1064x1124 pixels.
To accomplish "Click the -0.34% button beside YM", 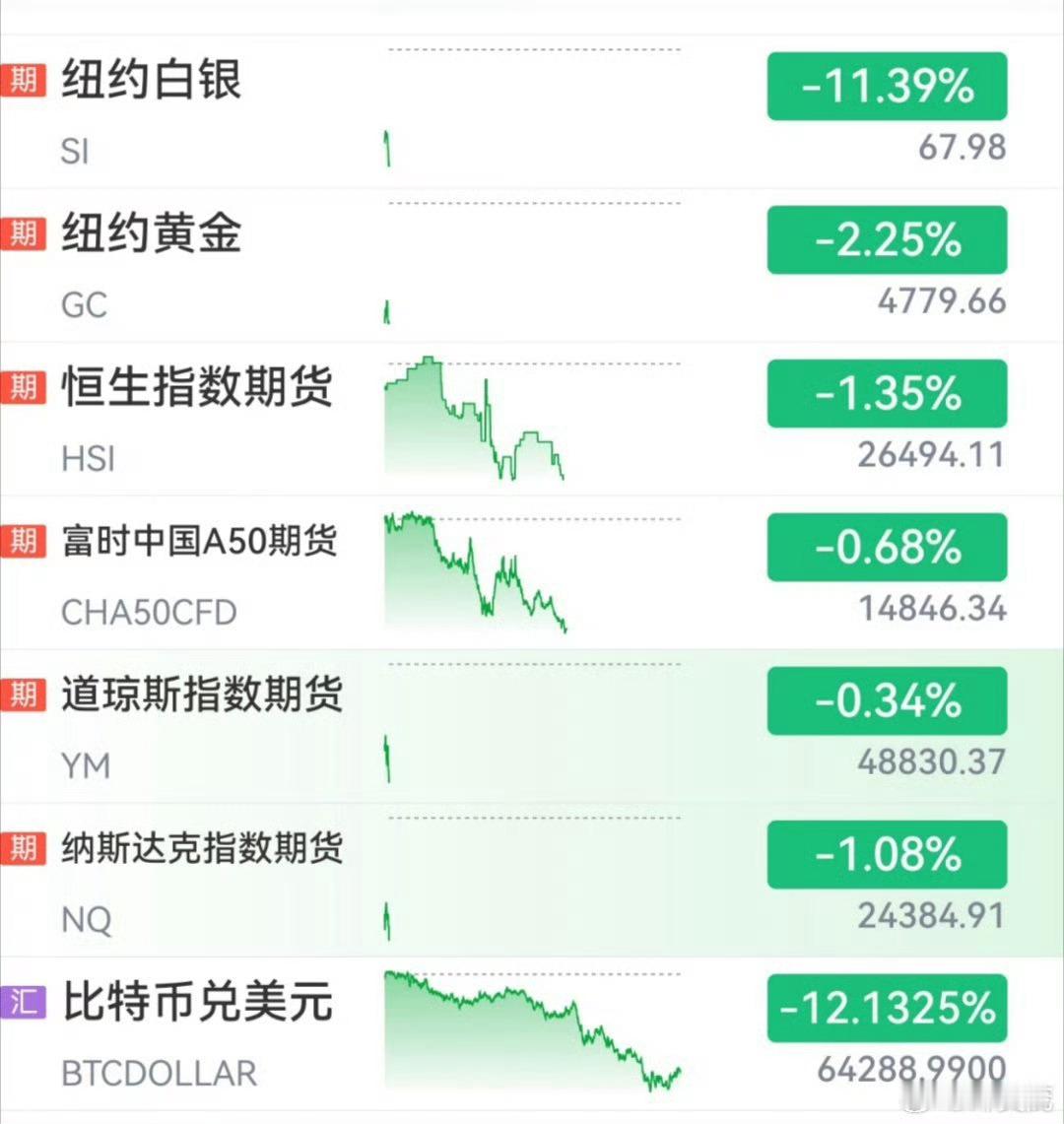I will pos(887,701).
